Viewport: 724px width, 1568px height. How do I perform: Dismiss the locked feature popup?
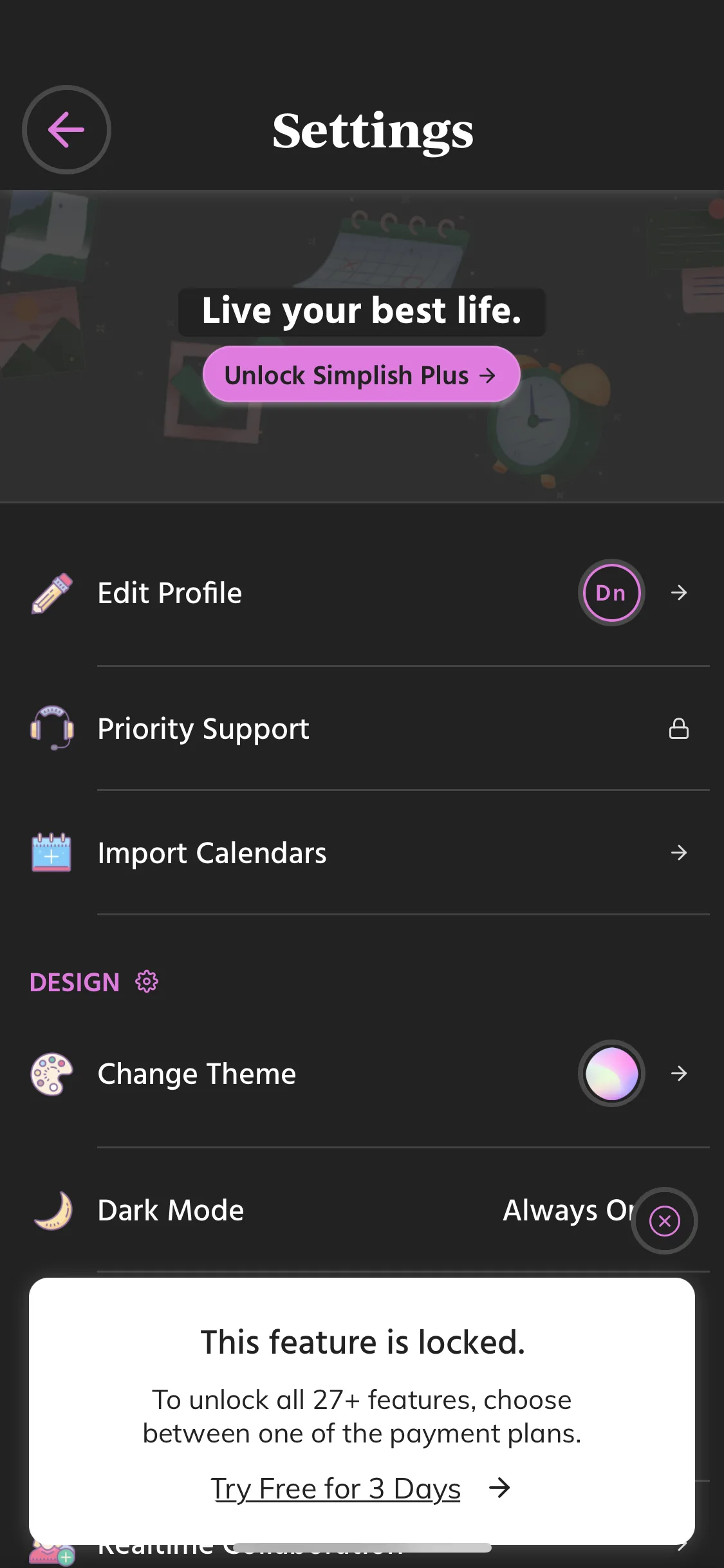pos(664,1220)
